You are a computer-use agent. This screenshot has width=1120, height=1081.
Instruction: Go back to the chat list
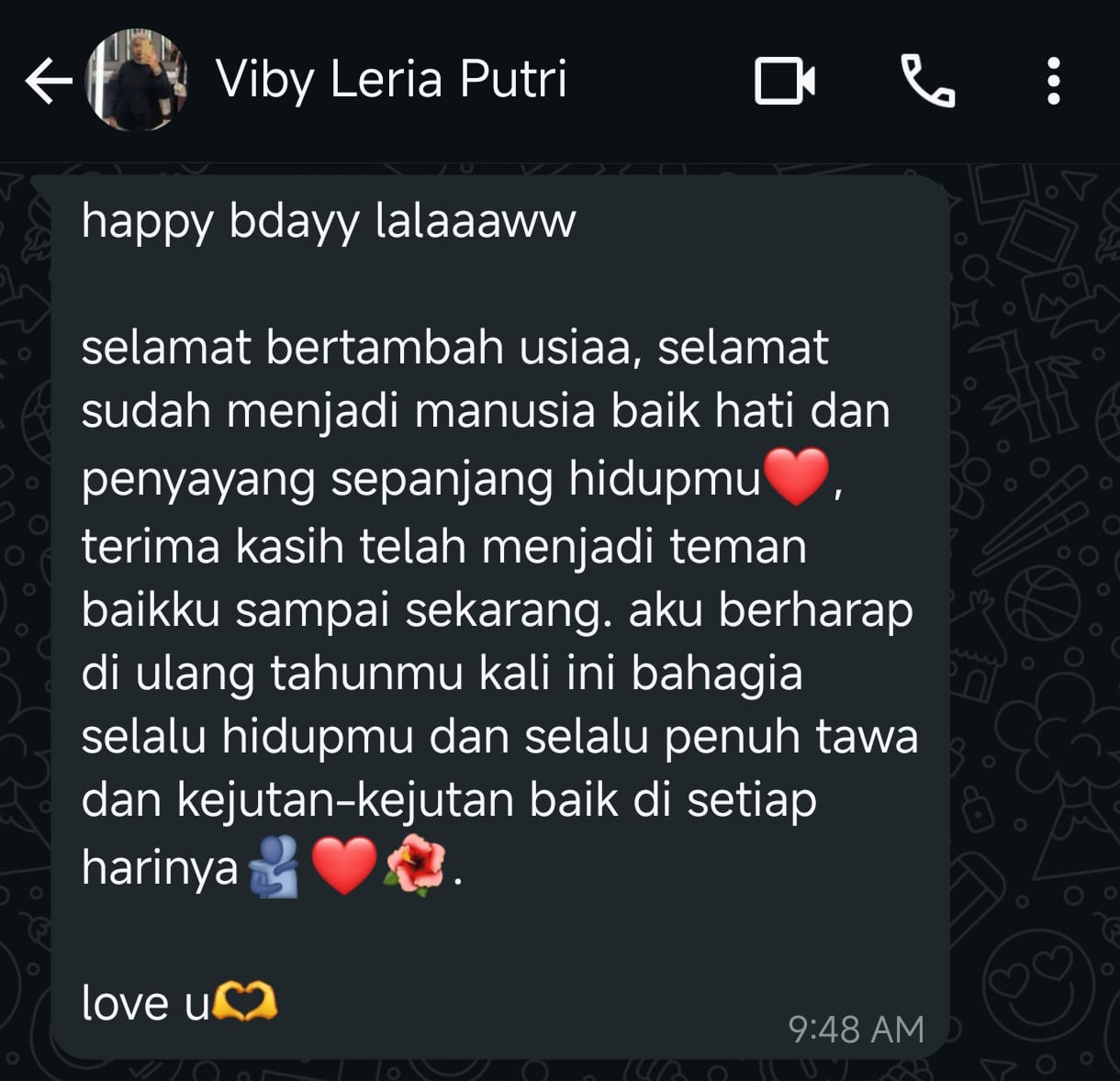pos(48,81)
